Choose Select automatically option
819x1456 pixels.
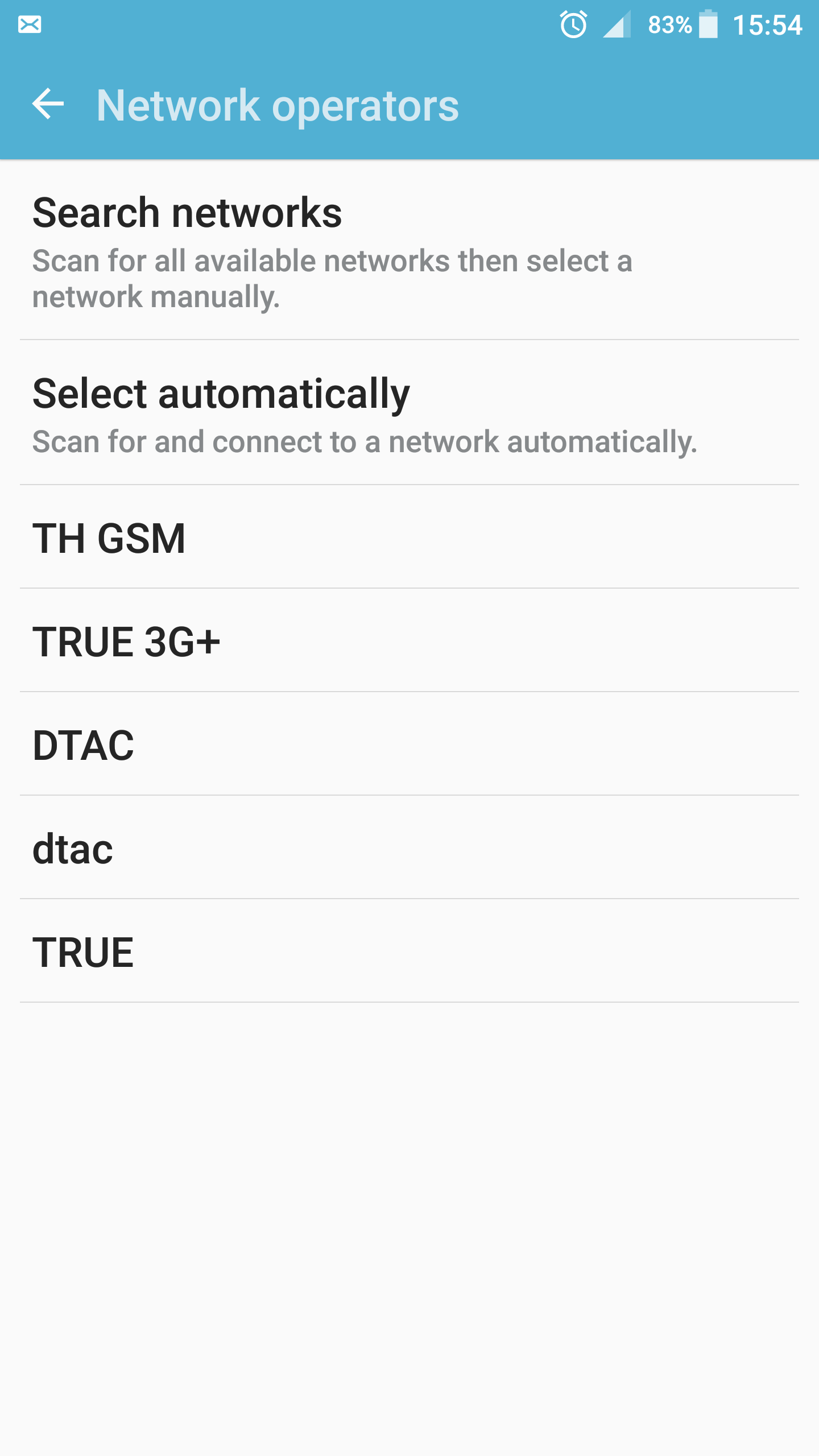point(409,413)
